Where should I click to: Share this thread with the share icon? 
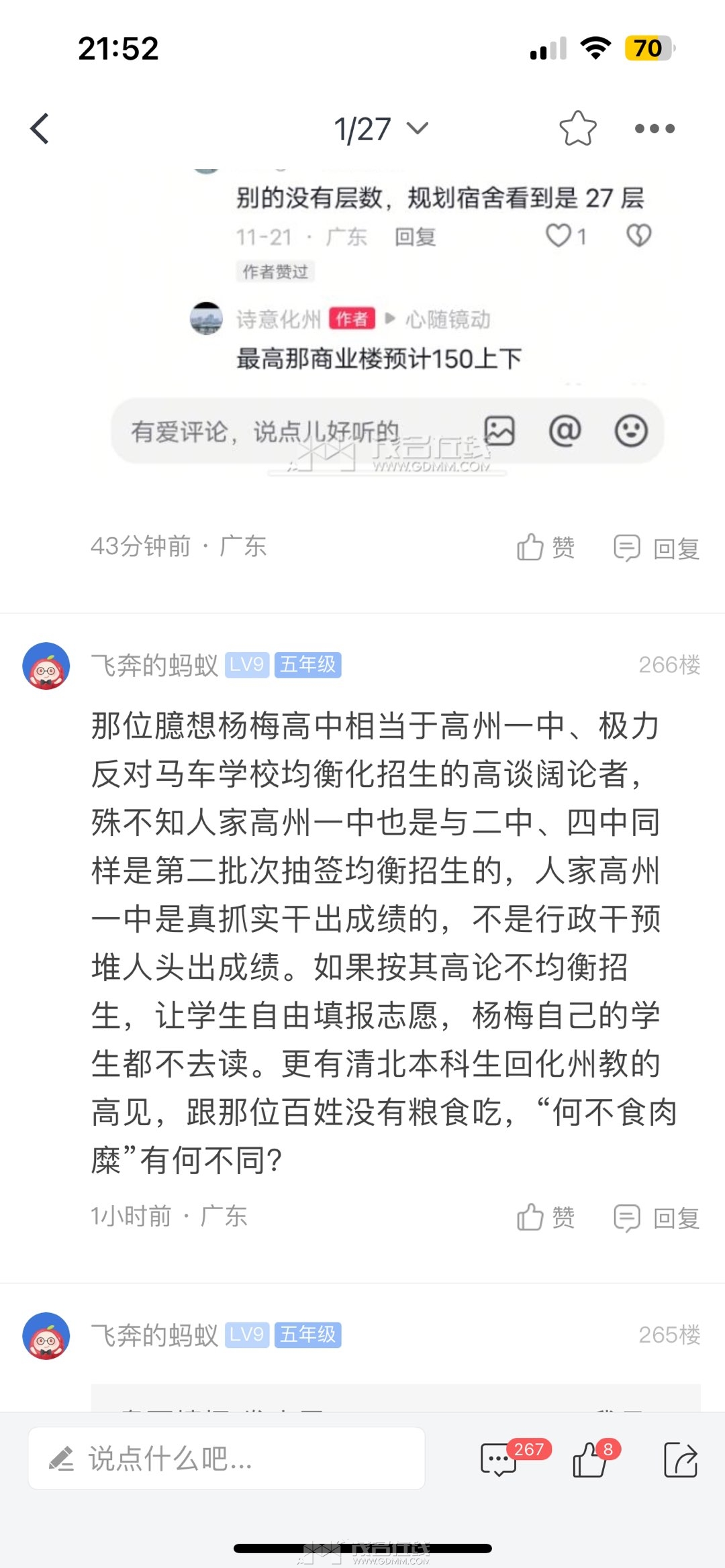click(x=680, y=1460)
